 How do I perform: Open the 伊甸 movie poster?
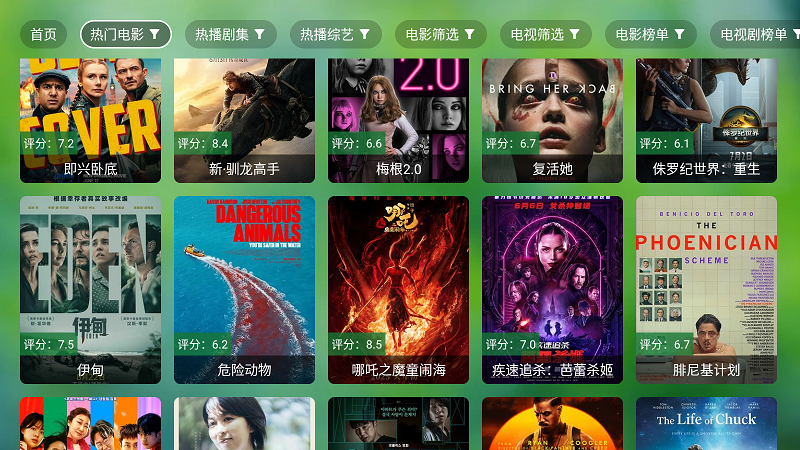coord(90,290)
